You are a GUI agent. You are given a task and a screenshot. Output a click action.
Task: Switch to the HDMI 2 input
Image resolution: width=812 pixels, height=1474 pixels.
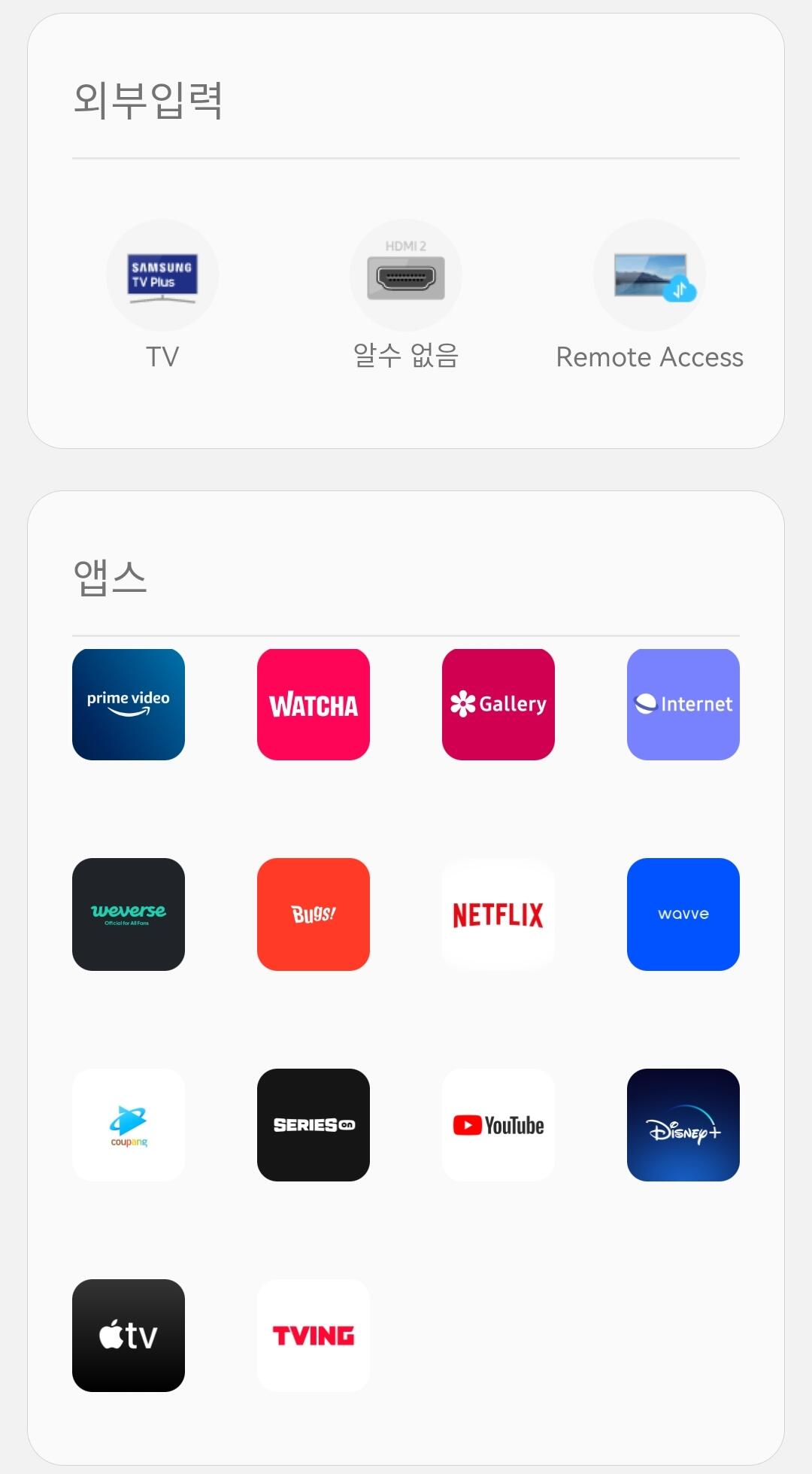[x=406, y=276]
